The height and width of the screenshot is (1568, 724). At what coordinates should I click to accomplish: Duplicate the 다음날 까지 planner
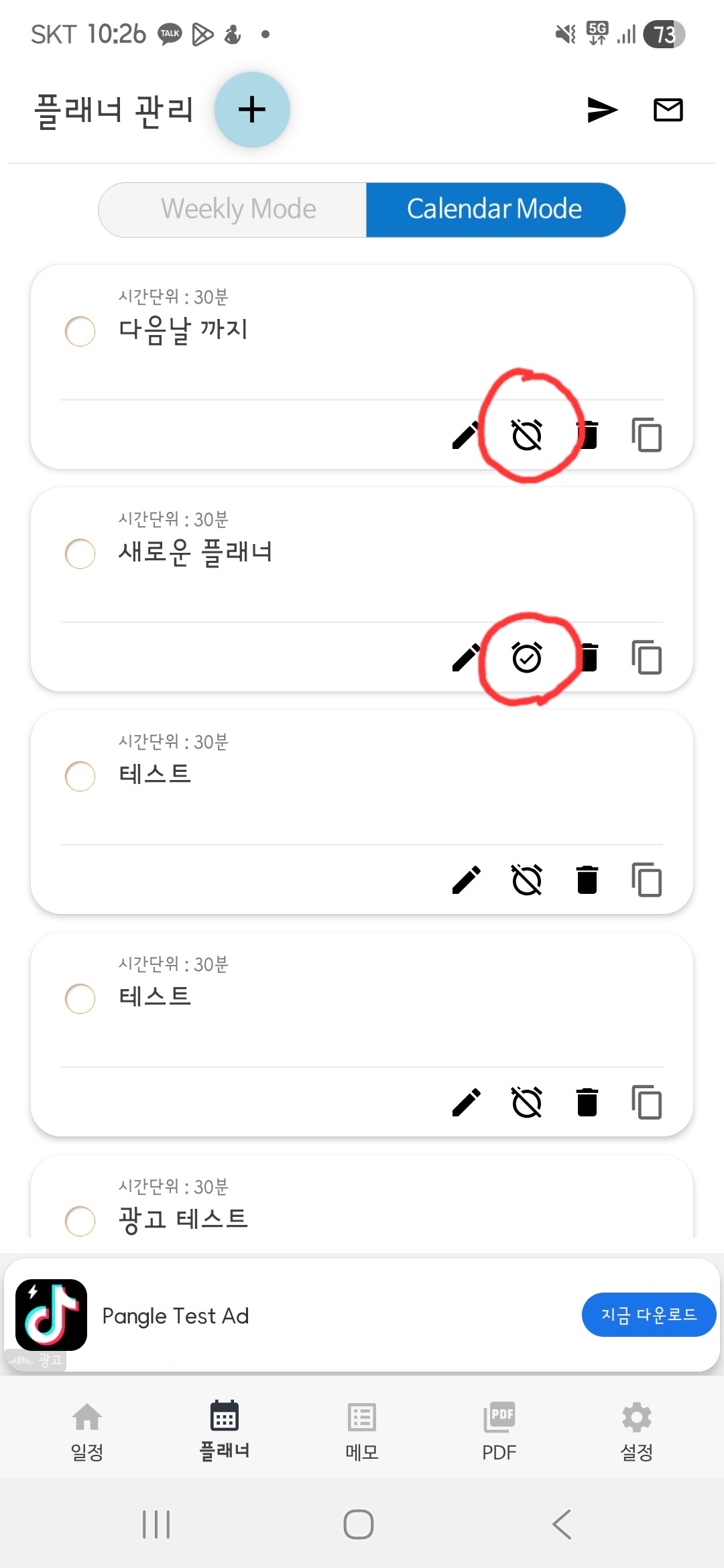coord(646,436)
